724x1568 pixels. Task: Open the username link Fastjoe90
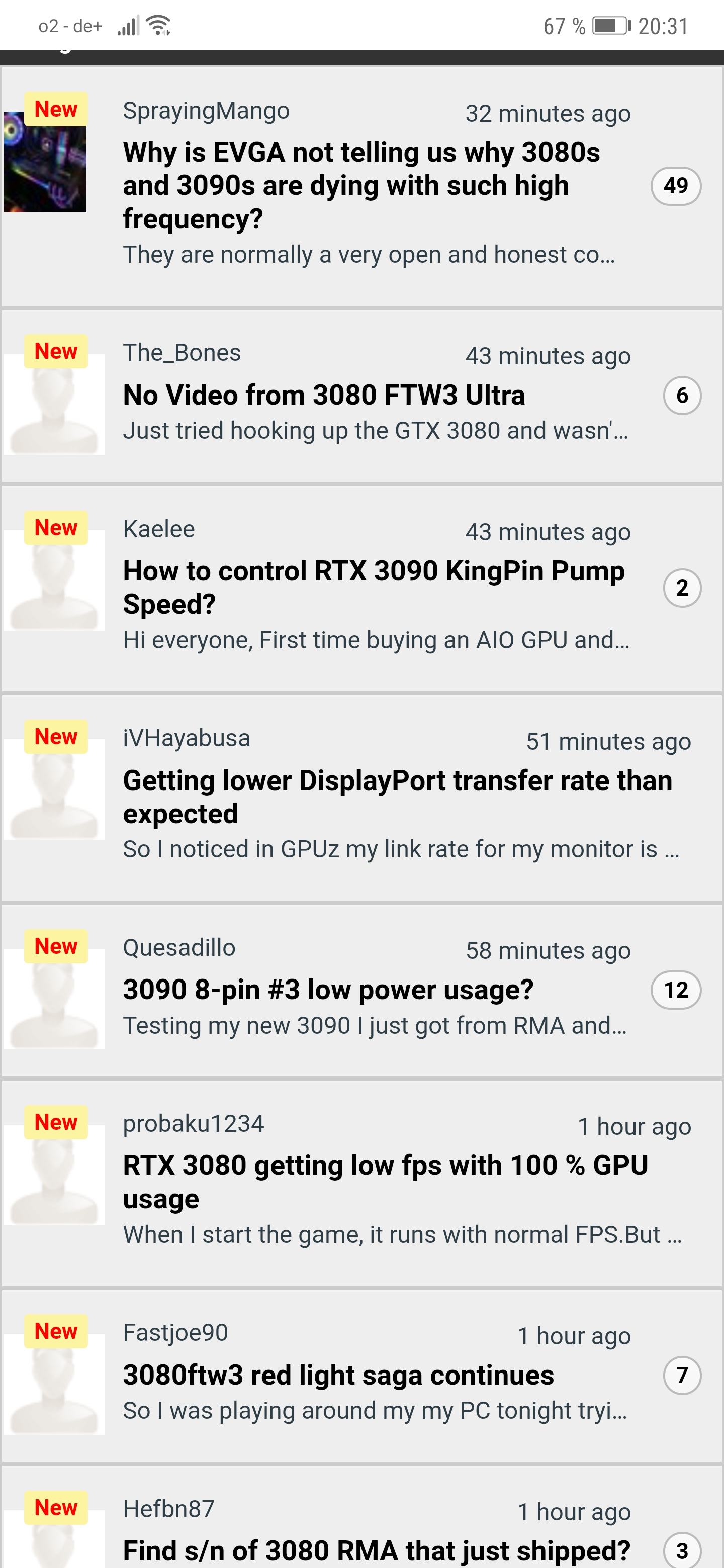pyautogui.click(x=175, y=1332)
